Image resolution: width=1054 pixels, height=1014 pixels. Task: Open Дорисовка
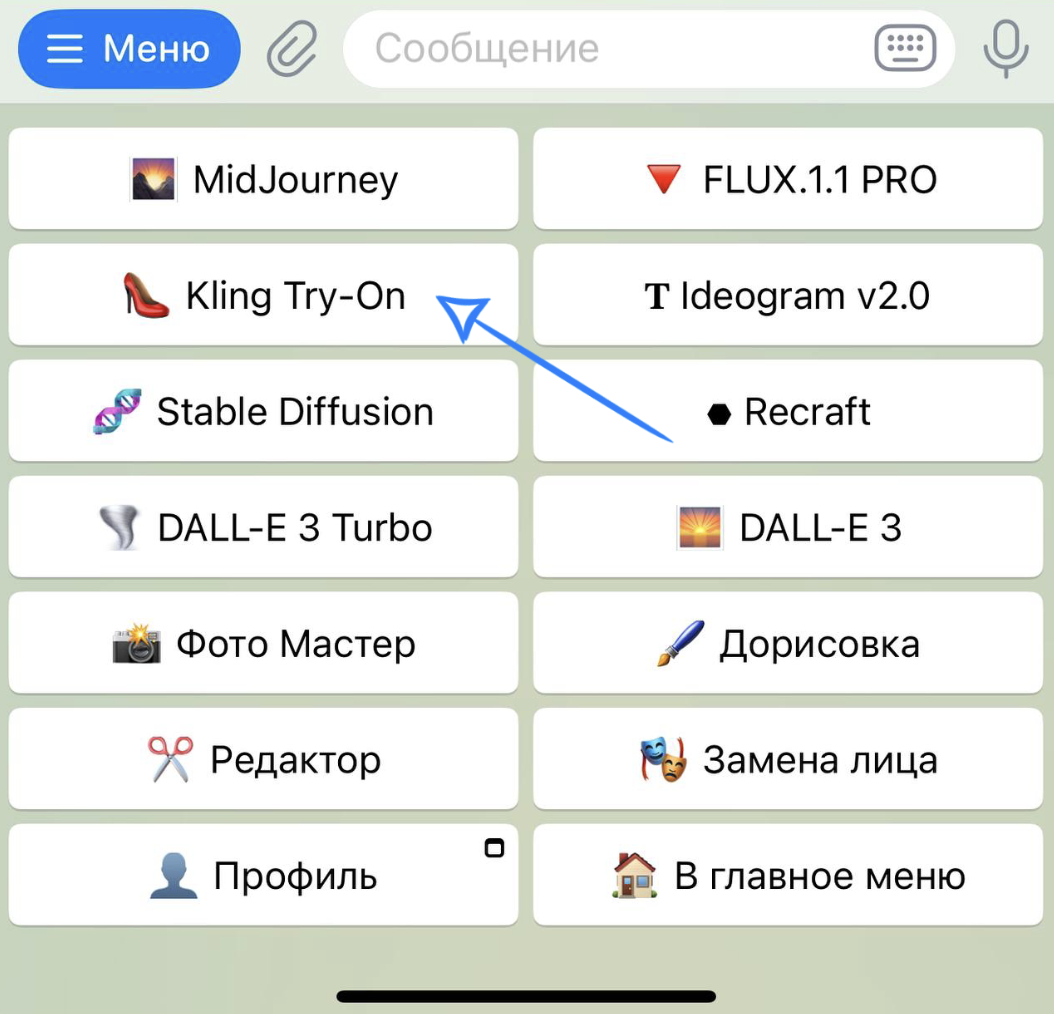(788, 643)
